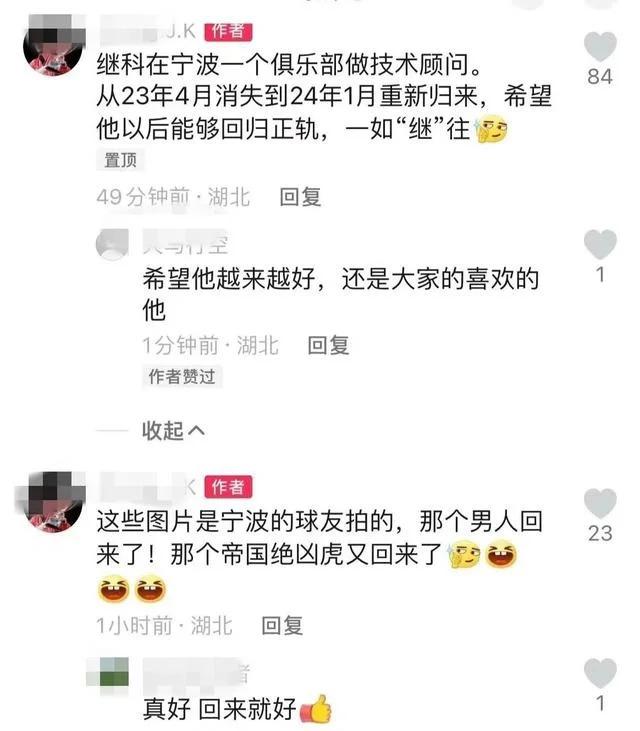
Task: Reply to the comment posted 1分钟前
Action: (328, 346)
